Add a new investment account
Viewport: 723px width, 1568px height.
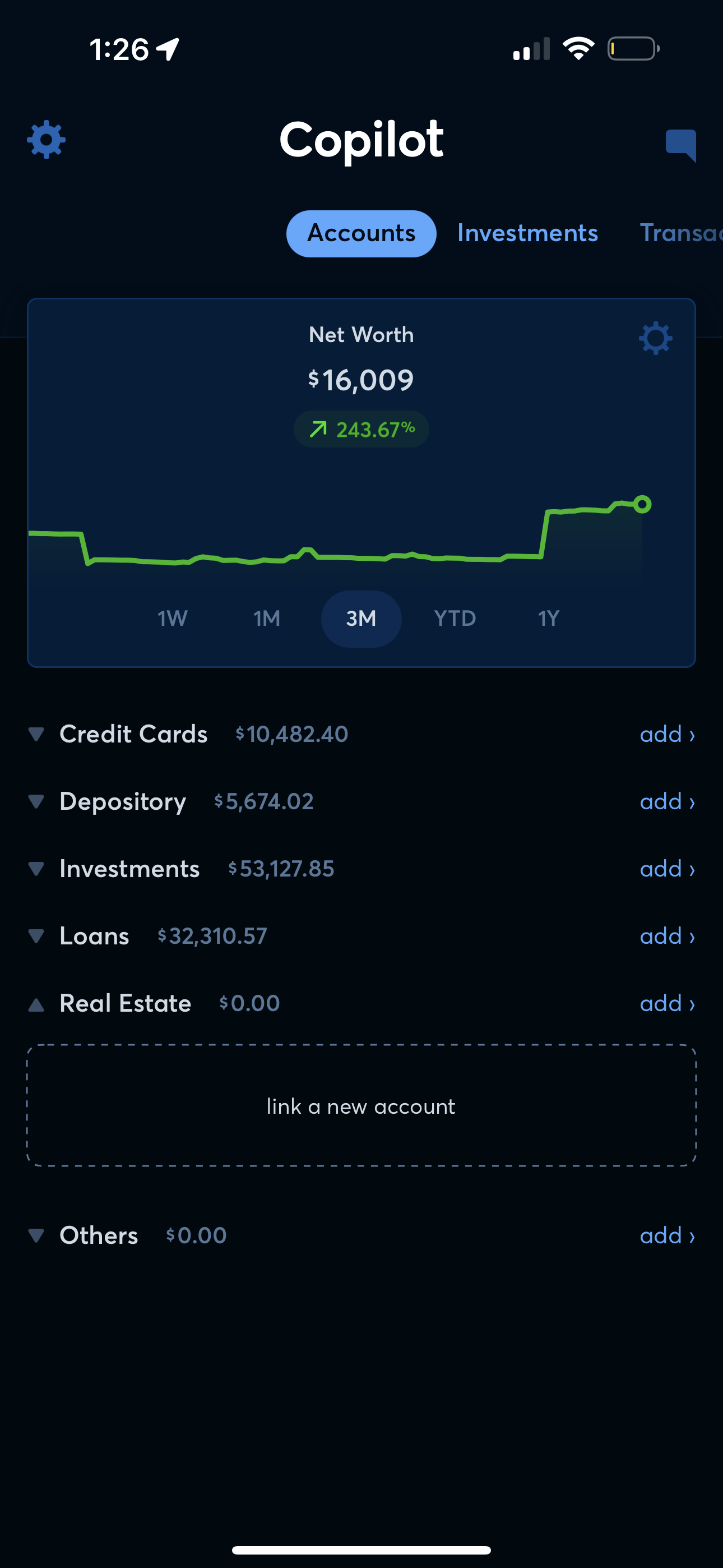click(x=666, y=869)
